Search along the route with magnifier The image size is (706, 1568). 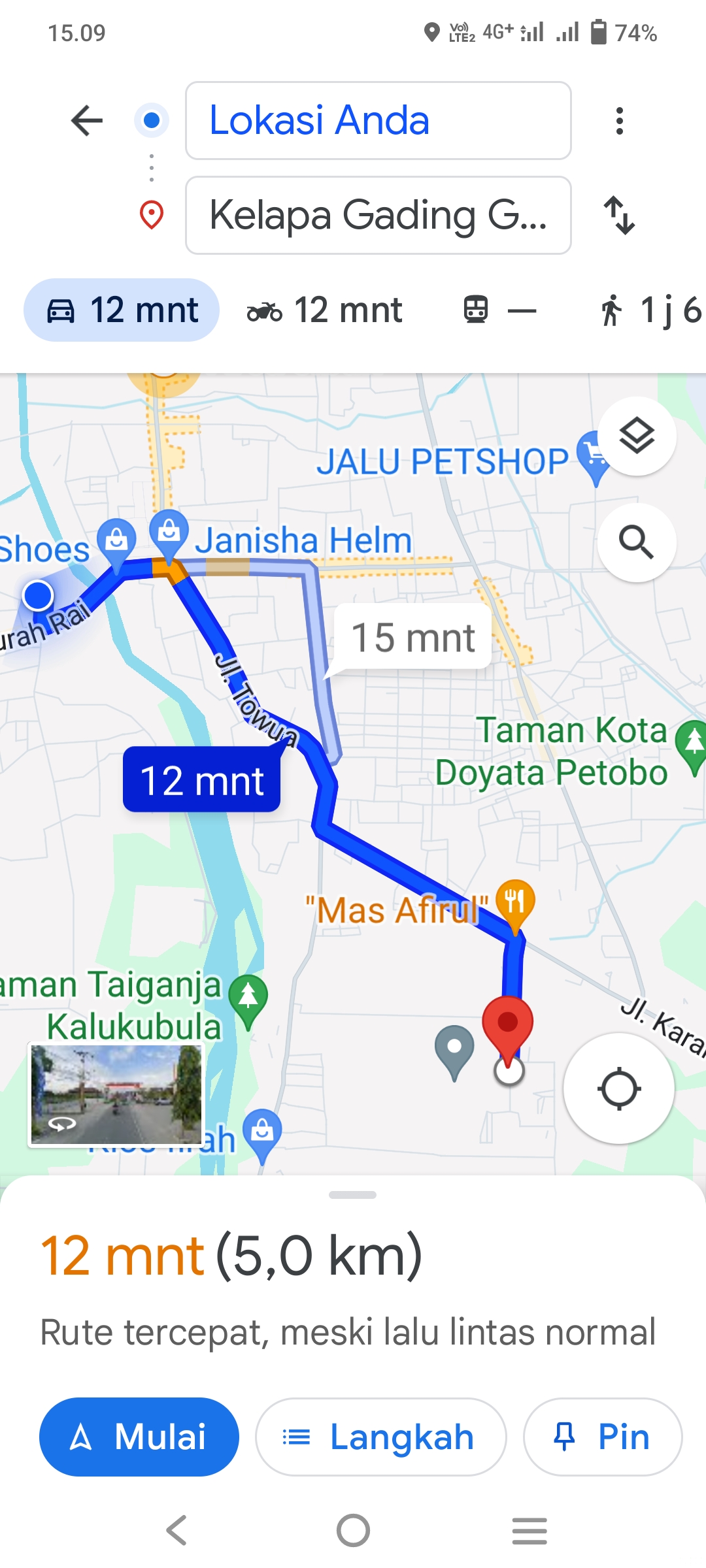click(637, 542)
